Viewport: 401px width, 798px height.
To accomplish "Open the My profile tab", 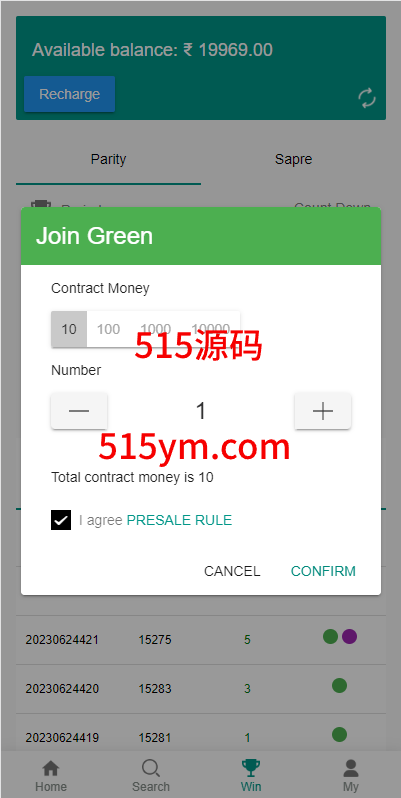I will (351, 775).
